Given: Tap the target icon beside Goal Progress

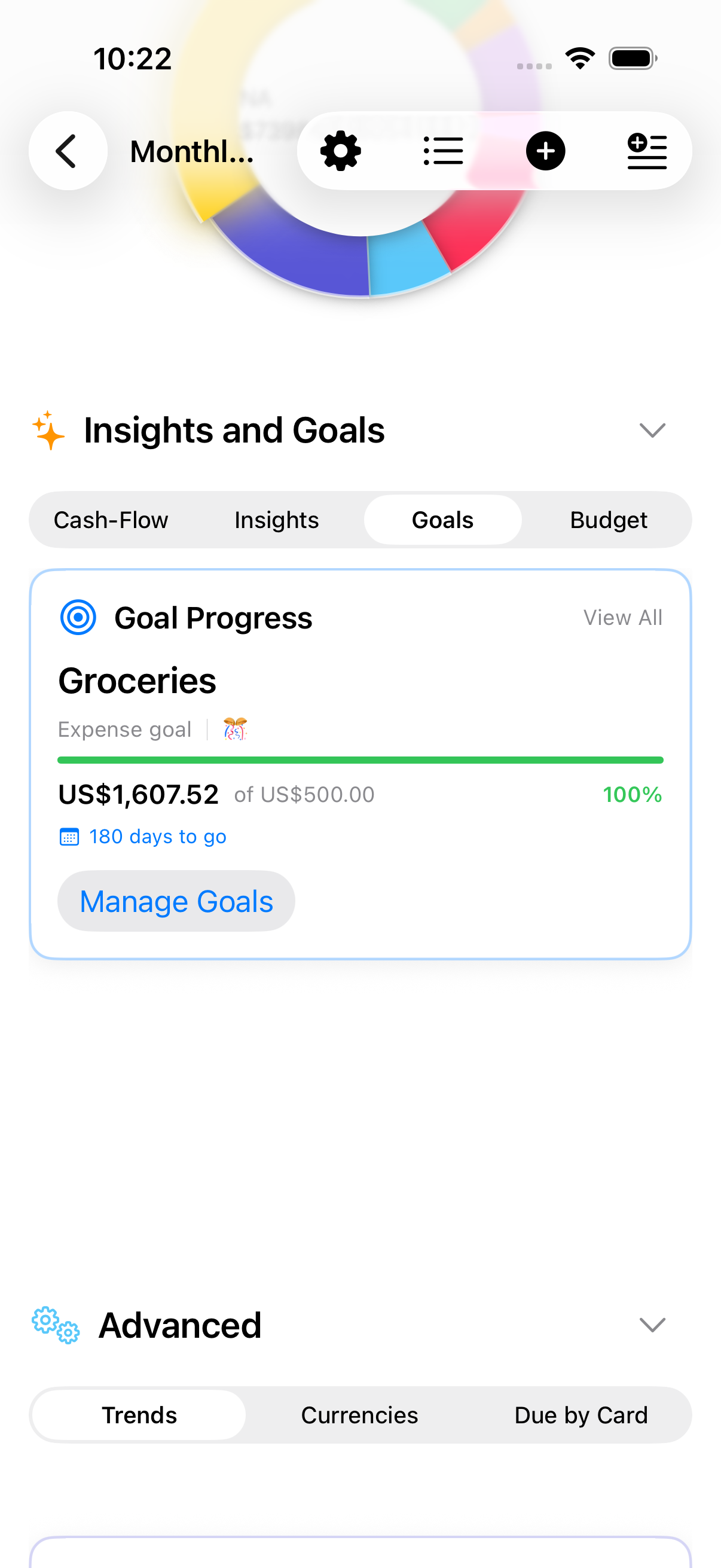Looking at the screenshot, I should pos(78,617).
